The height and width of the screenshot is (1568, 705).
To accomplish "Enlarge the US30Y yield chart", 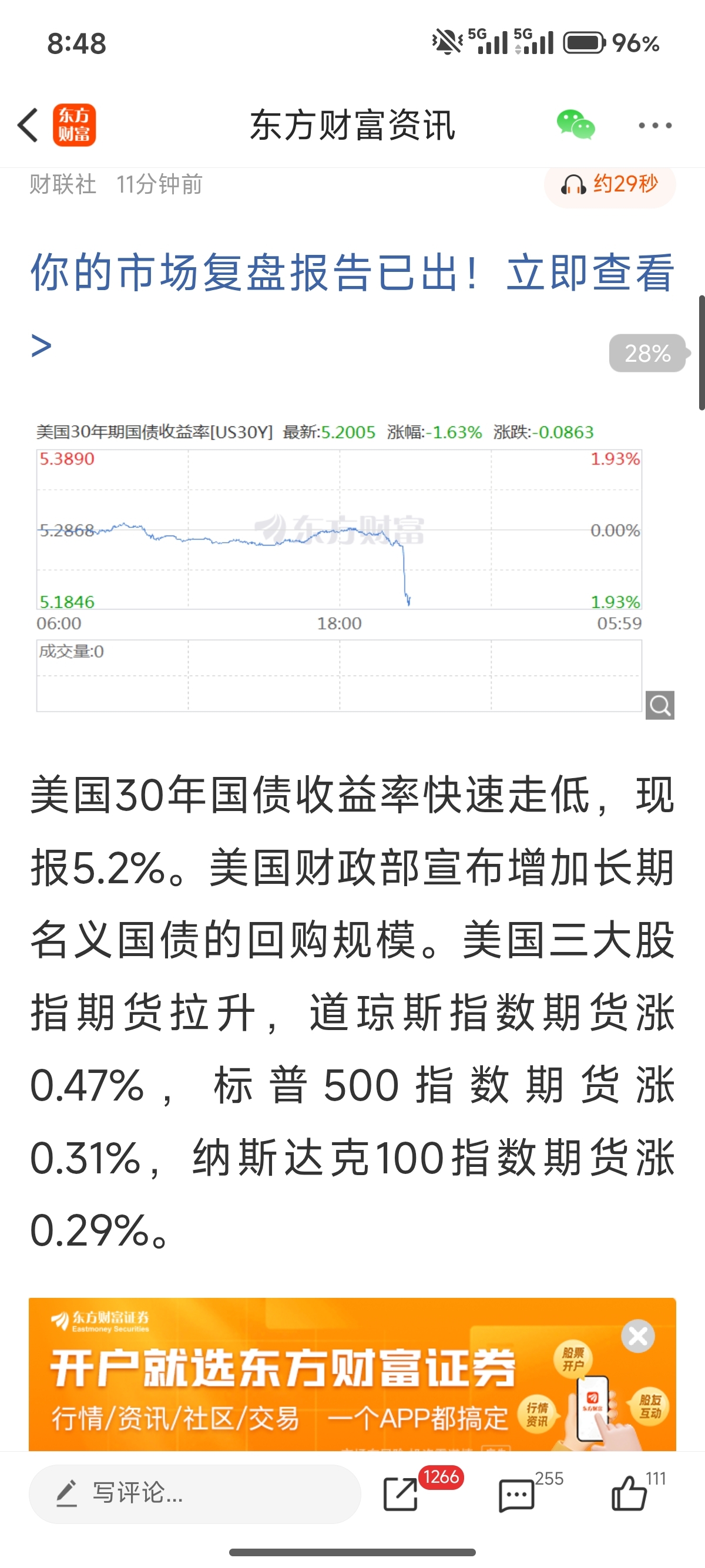I will (660, 705).
